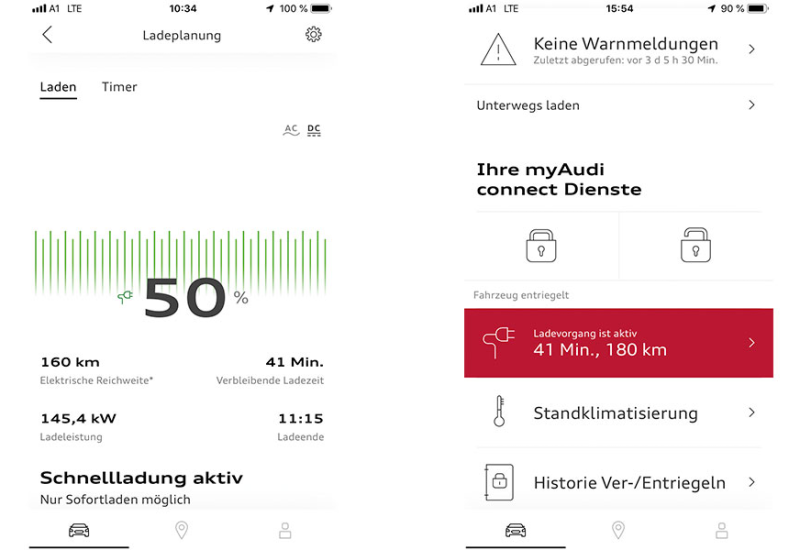Screen dimensions: 800x550
Task: Open the profile tab below Historie Ver-/Entriegeln
Action: pos(721,530)
